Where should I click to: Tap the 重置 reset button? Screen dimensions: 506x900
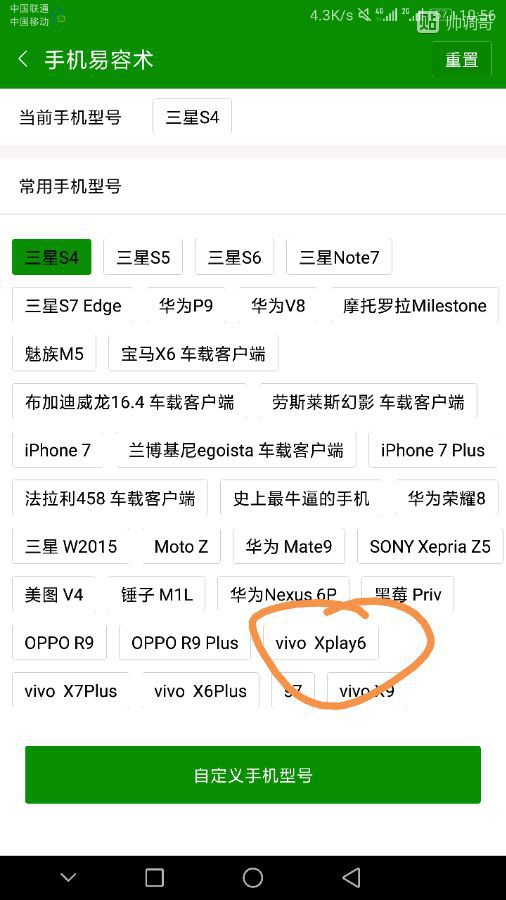(x=461, y=59)
